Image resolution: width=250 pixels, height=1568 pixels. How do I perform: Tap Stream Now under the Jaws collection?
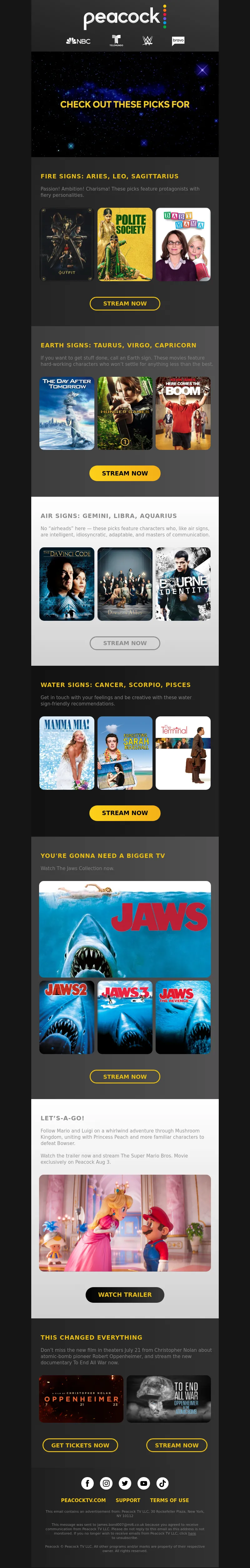click(125, 1076)
